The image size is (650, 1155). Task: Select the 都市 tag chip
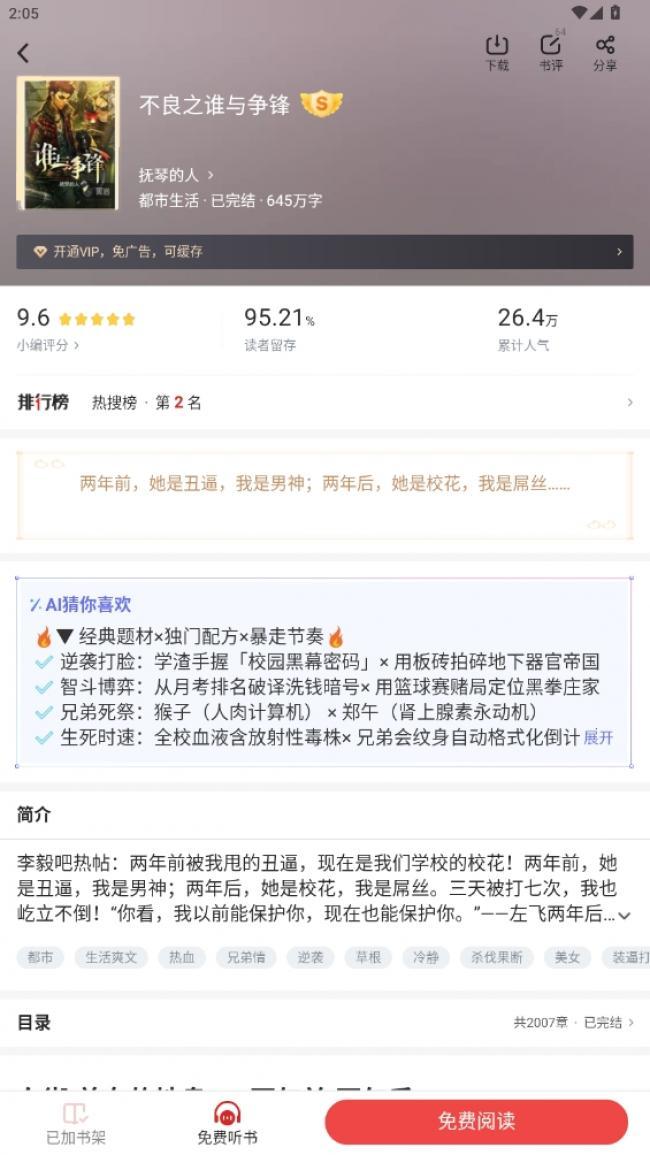coord(40,957)
